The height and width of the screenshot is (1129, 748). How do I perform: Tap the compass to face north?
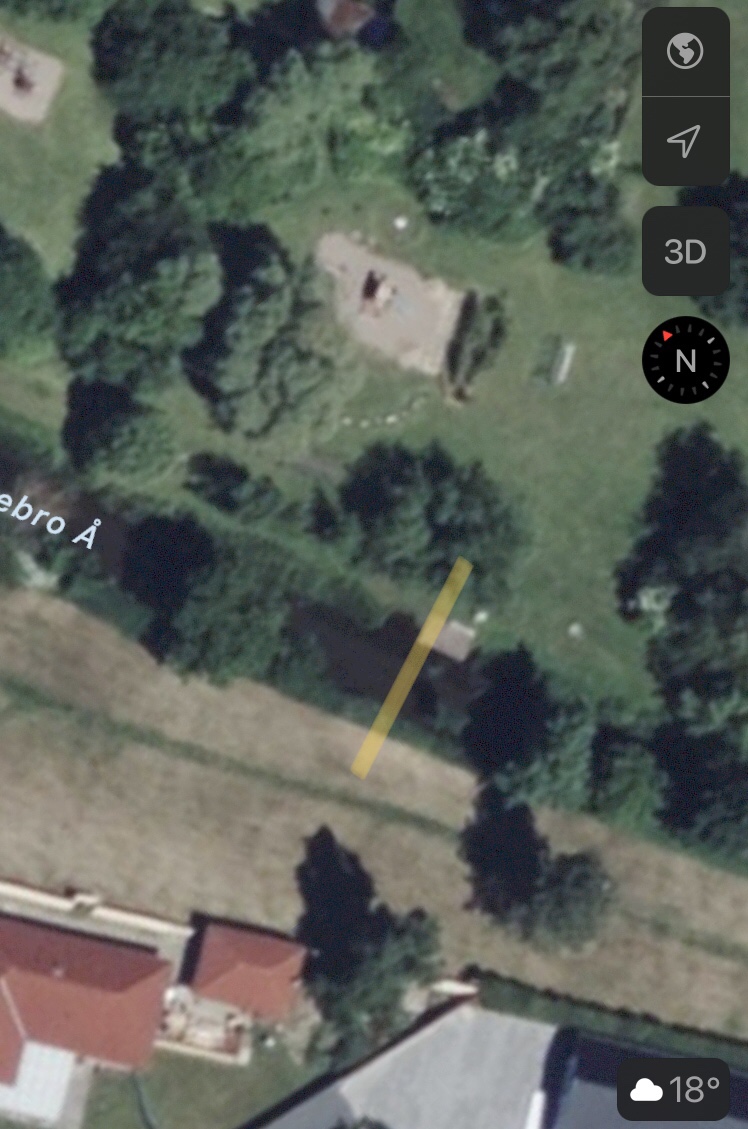coord(685,360)
